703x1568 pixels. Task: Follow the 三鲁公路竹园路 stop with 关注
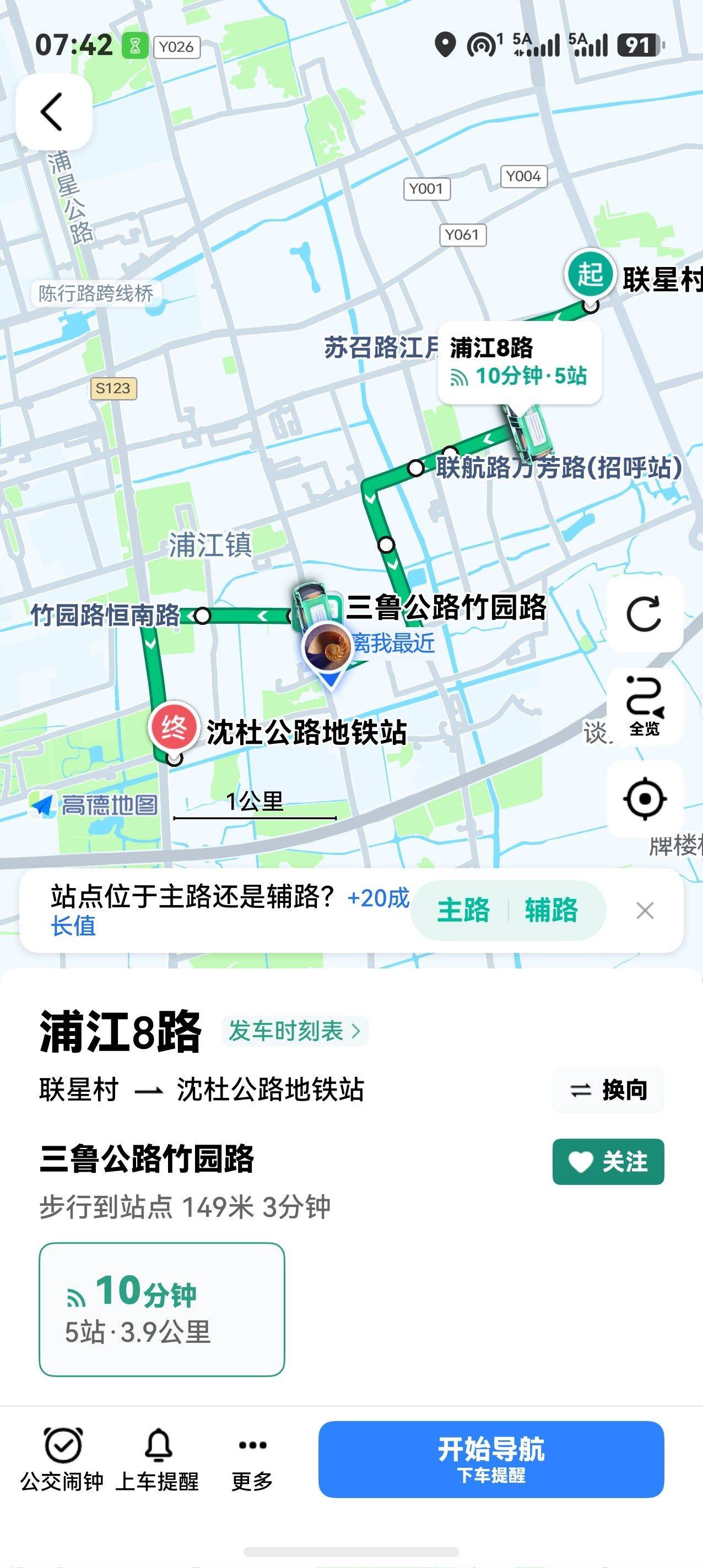(608, 1162)
